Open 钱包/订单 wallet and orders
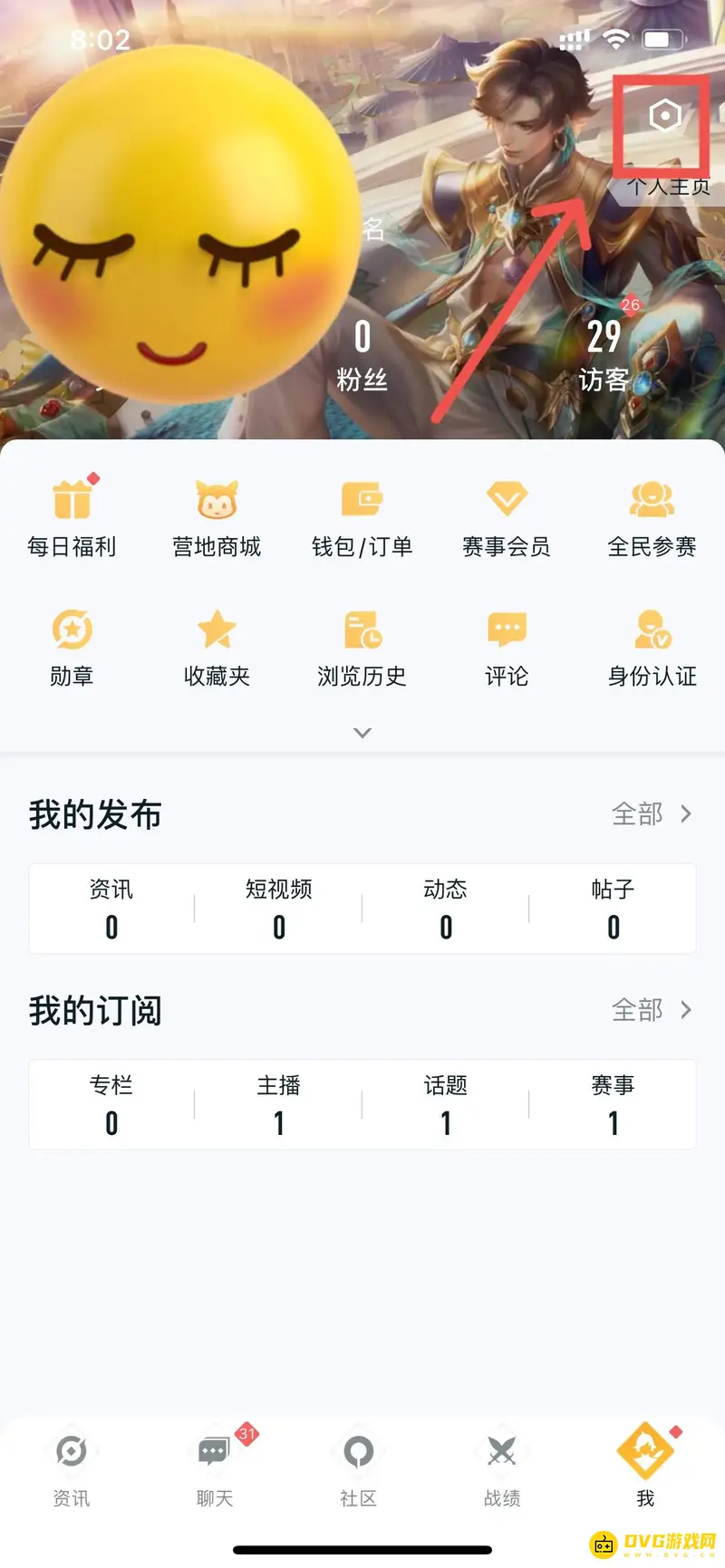The image size is (725, 1568). [x=362, y=516]
